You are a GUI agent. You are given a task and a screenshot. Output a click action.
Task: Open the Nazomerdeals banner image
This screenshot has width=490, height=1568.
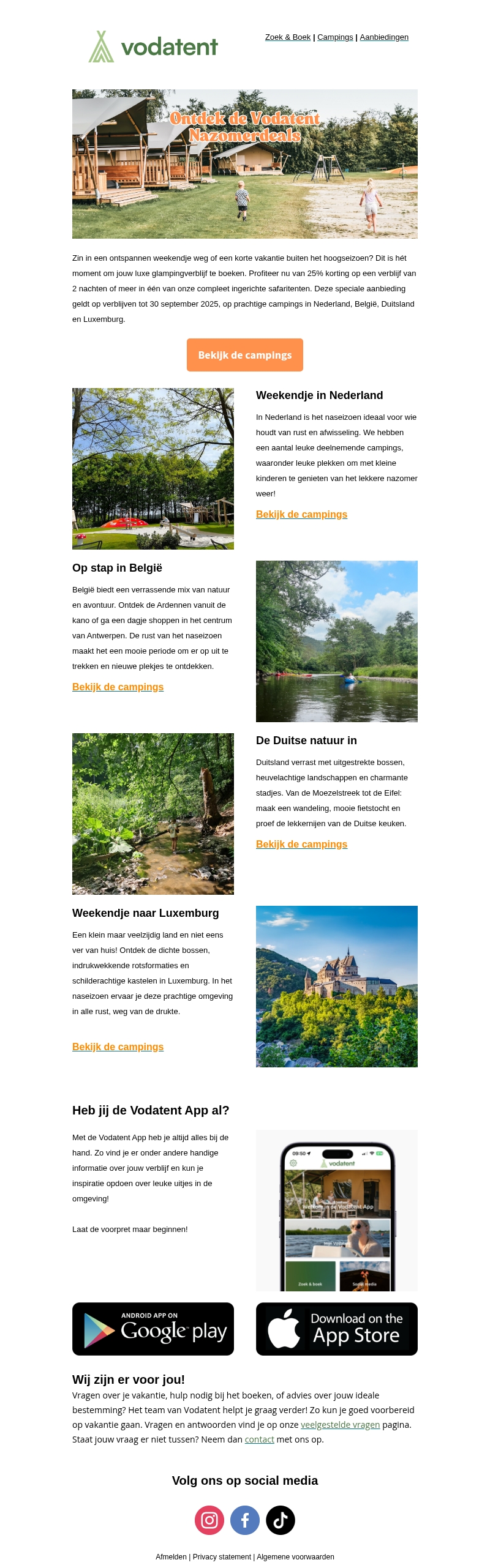coord(245,164)
